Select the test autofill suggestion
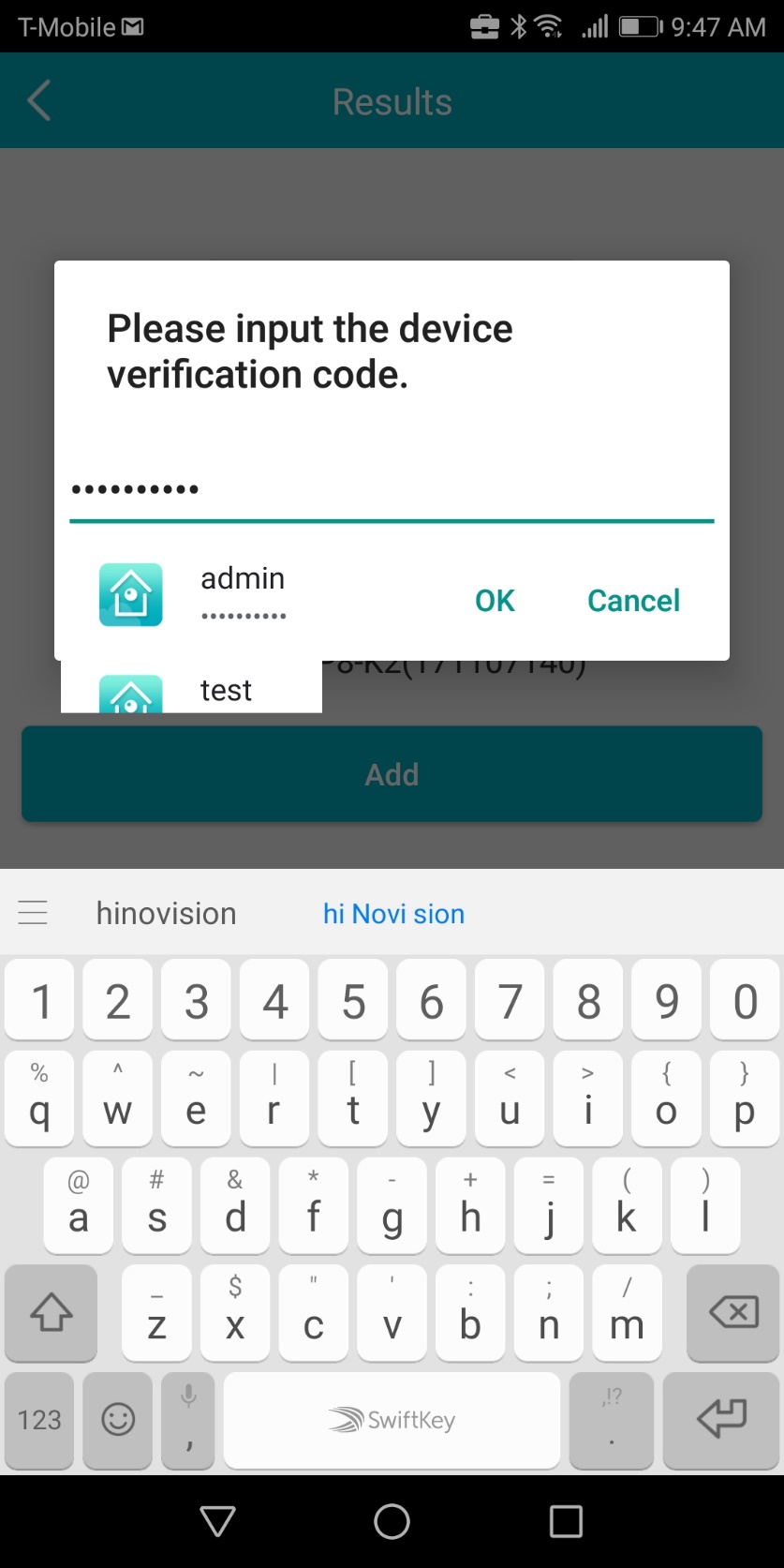 click(192, 692)
